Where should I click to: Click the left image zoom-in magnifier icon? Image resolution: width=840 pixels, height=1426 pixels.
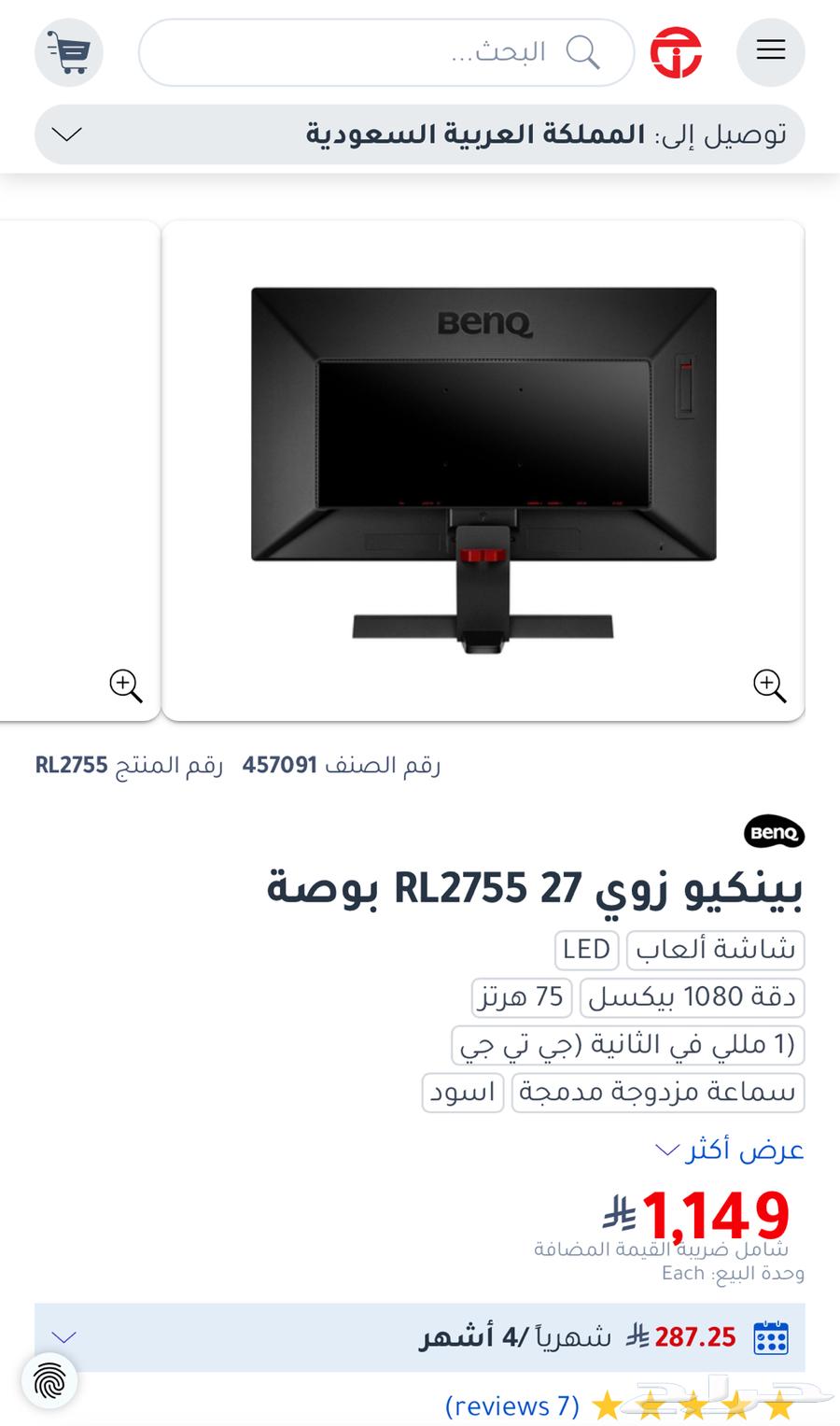(x=126, y=686)
